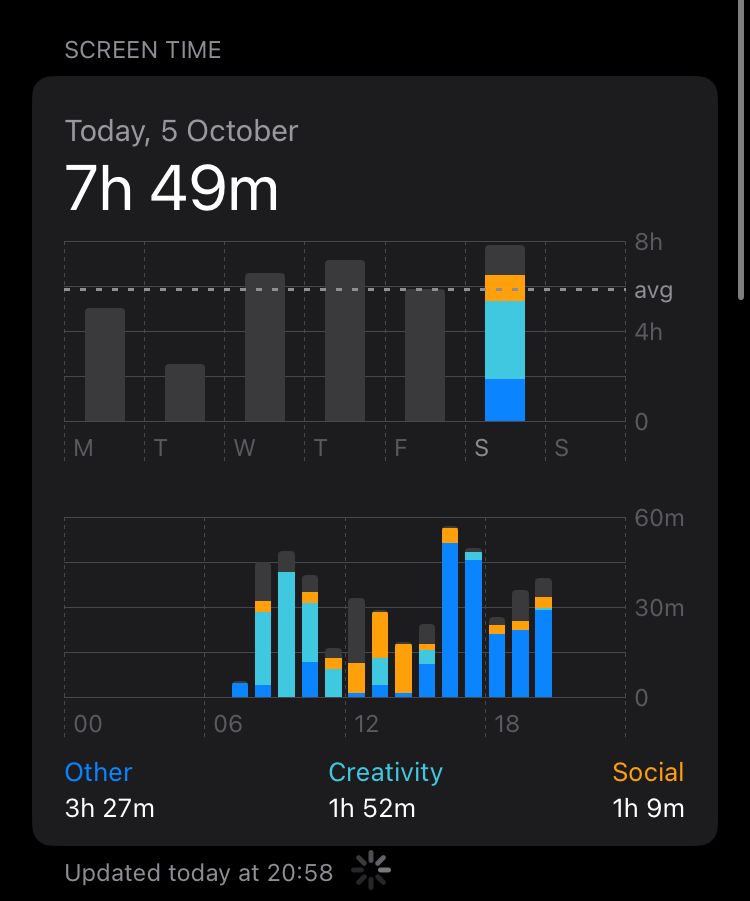This screenshot has width=750, height=901.
Task: Tap the shortest weekly bar, Tuesday's
Action: click(185, 393)
